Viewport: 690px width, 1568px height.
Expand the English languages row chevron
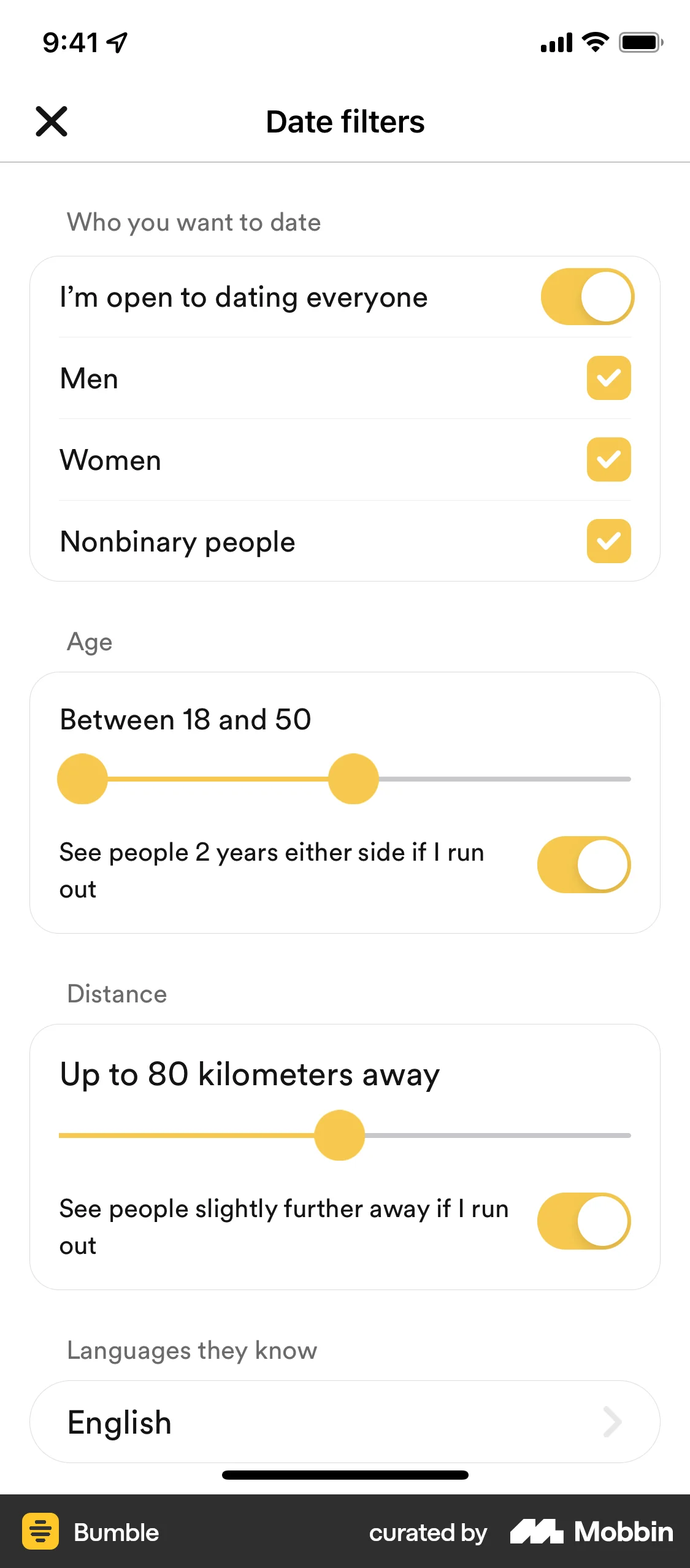610,1422
